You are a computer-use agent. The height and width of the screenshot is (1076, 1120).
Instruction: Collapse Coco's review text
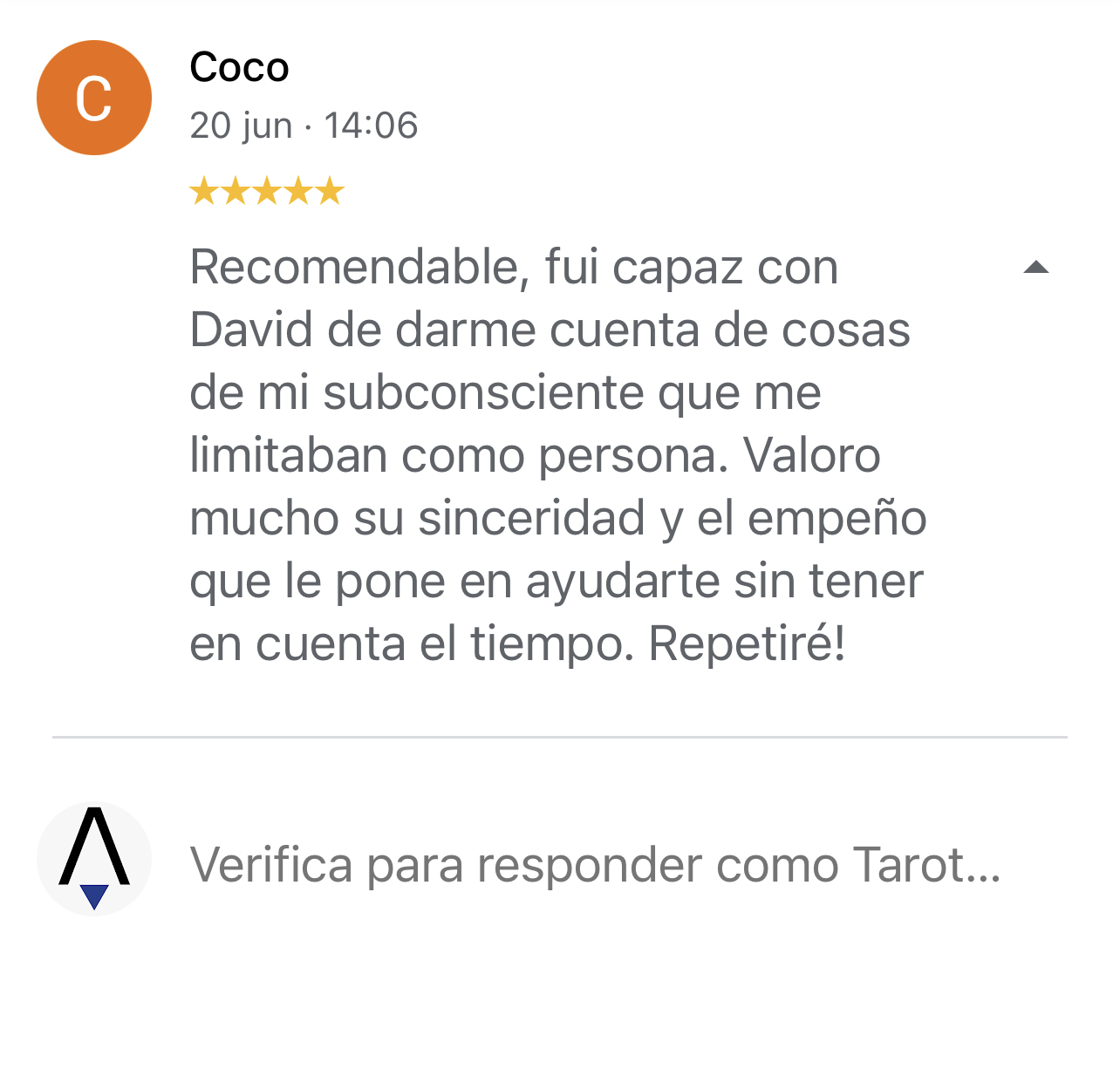point(1035,268)
